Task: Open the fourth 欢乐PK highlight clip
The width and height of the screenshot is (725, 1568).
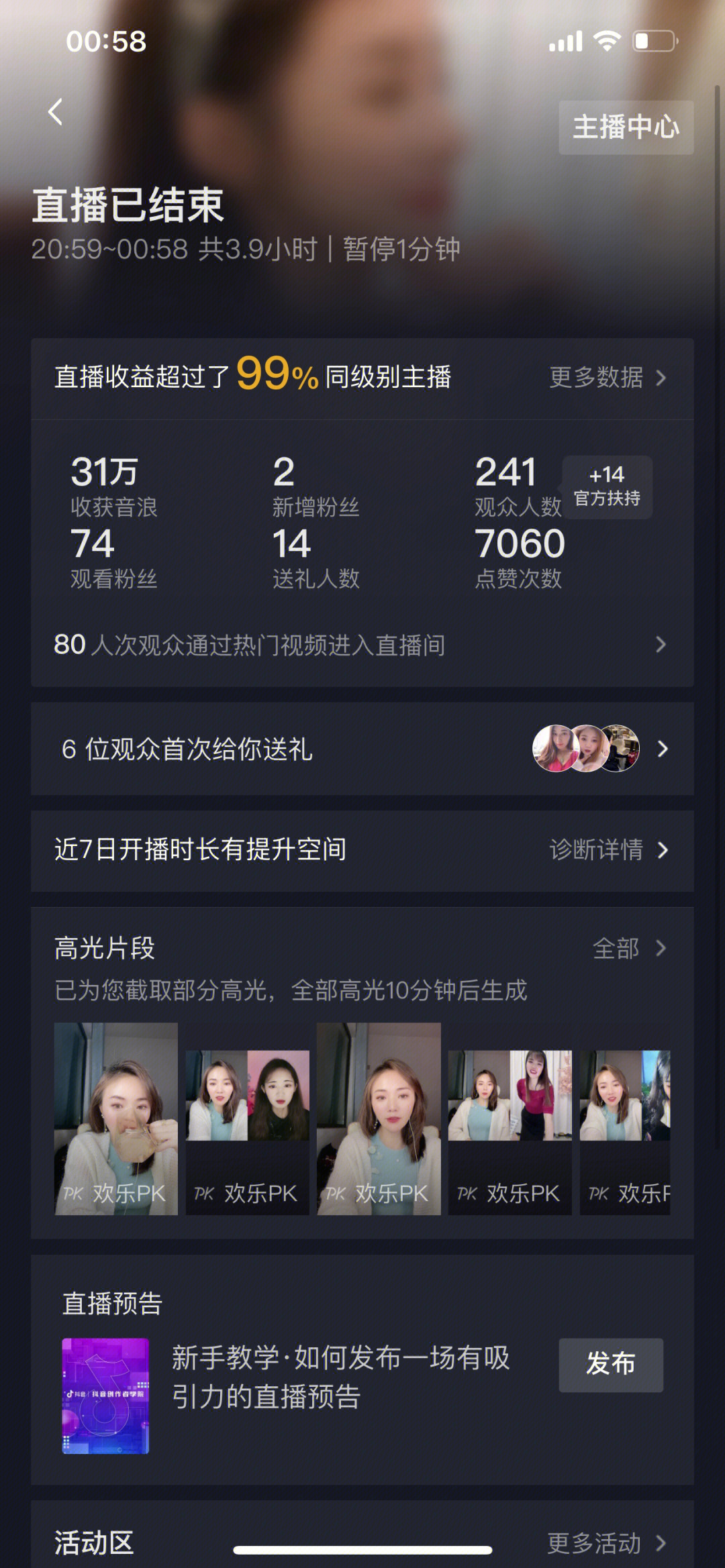Action: pyautogui.click(x=510, y=1118)
